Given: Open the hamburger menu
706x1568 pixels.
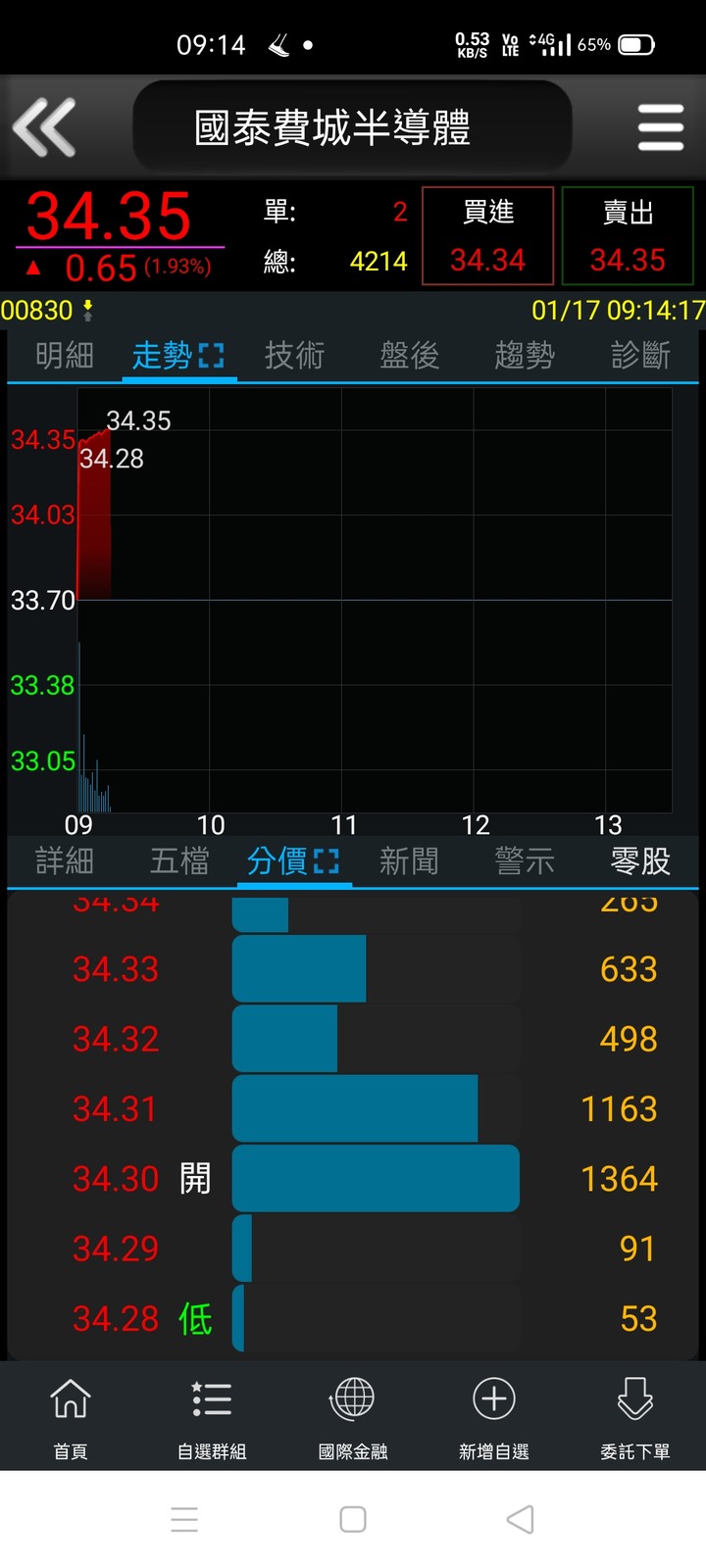Looking at the screenshot, I should pyautogui.click(x=660, y=127).
